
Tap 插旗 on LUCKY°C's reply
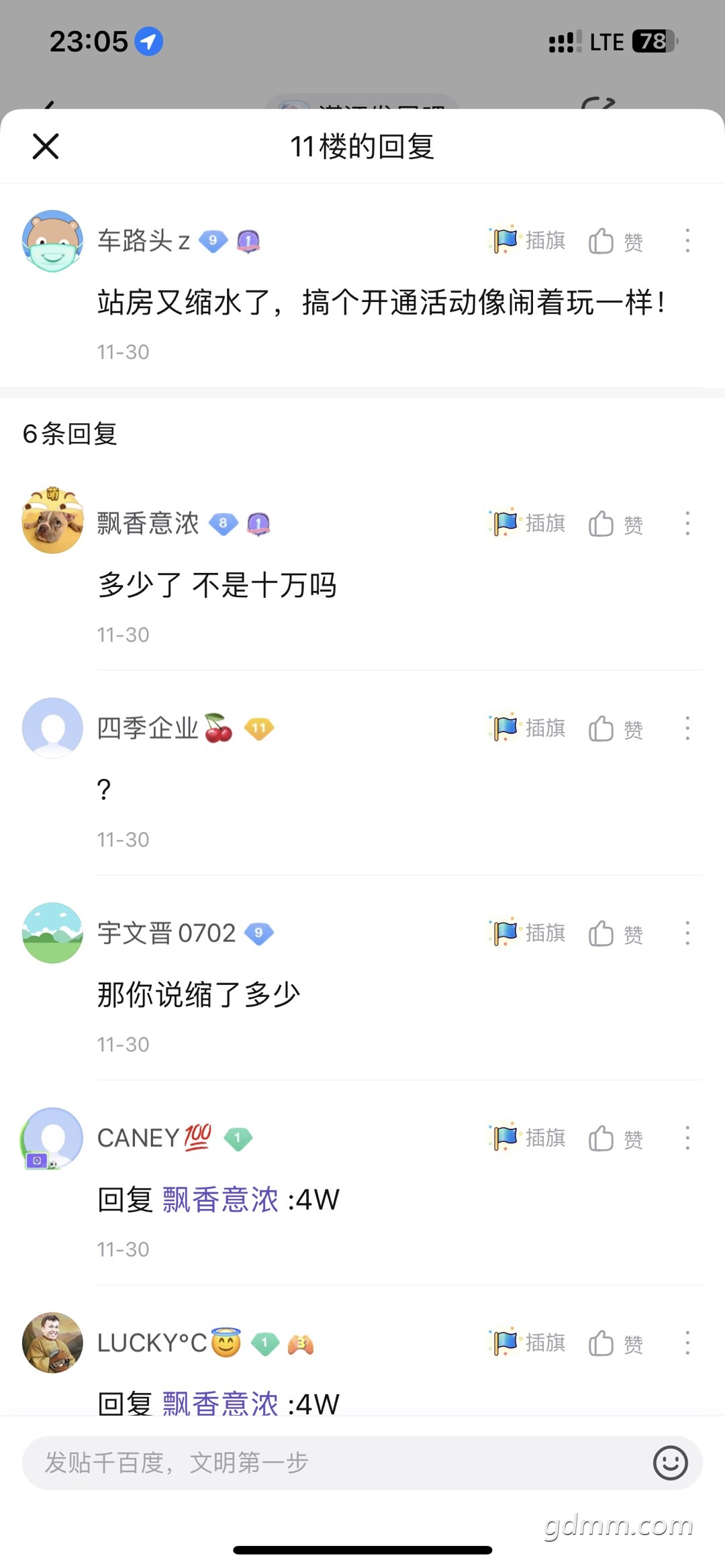coord(528,1343)
